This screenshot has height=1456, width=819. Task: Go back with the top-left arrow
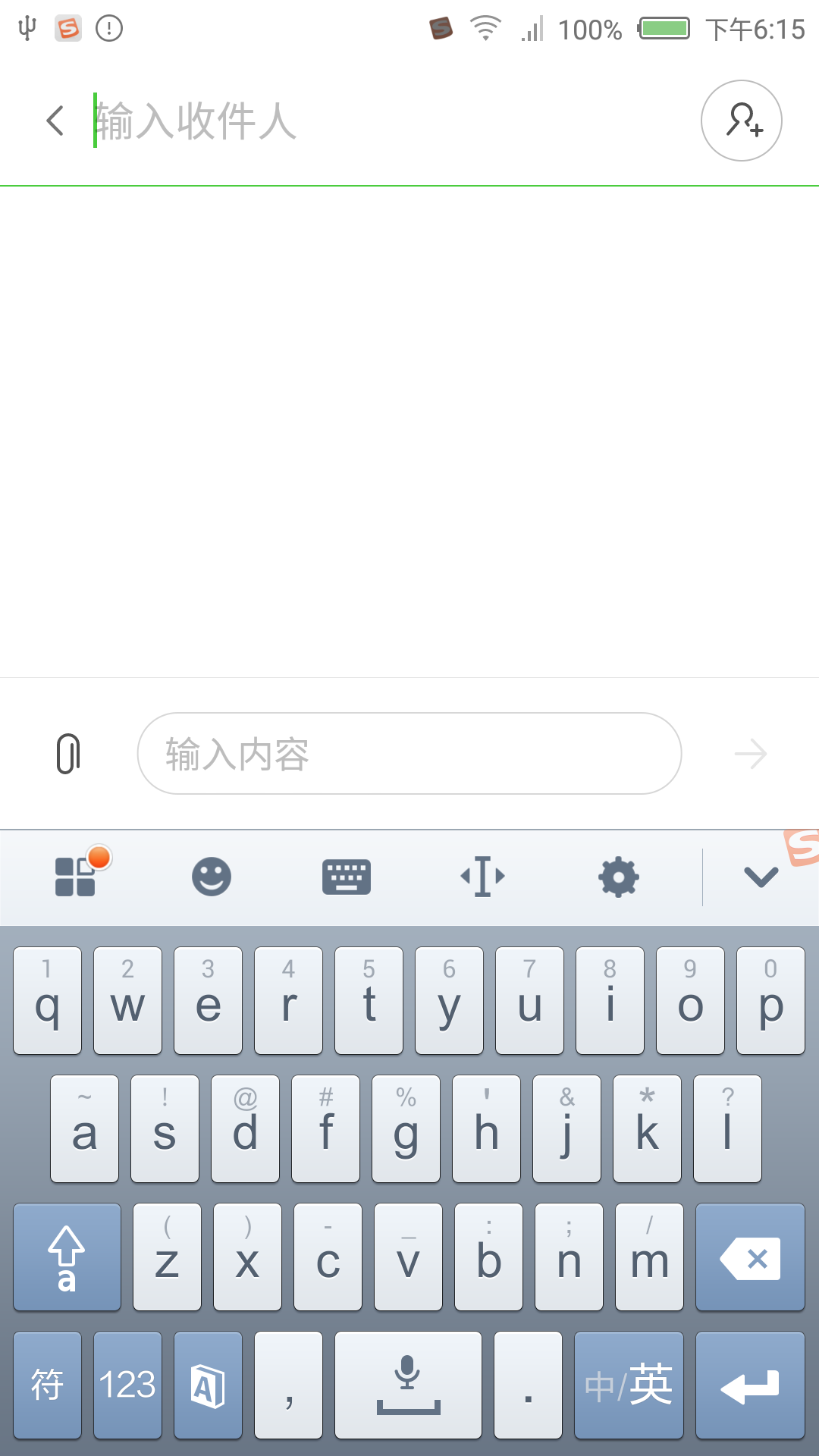[55, 121]
